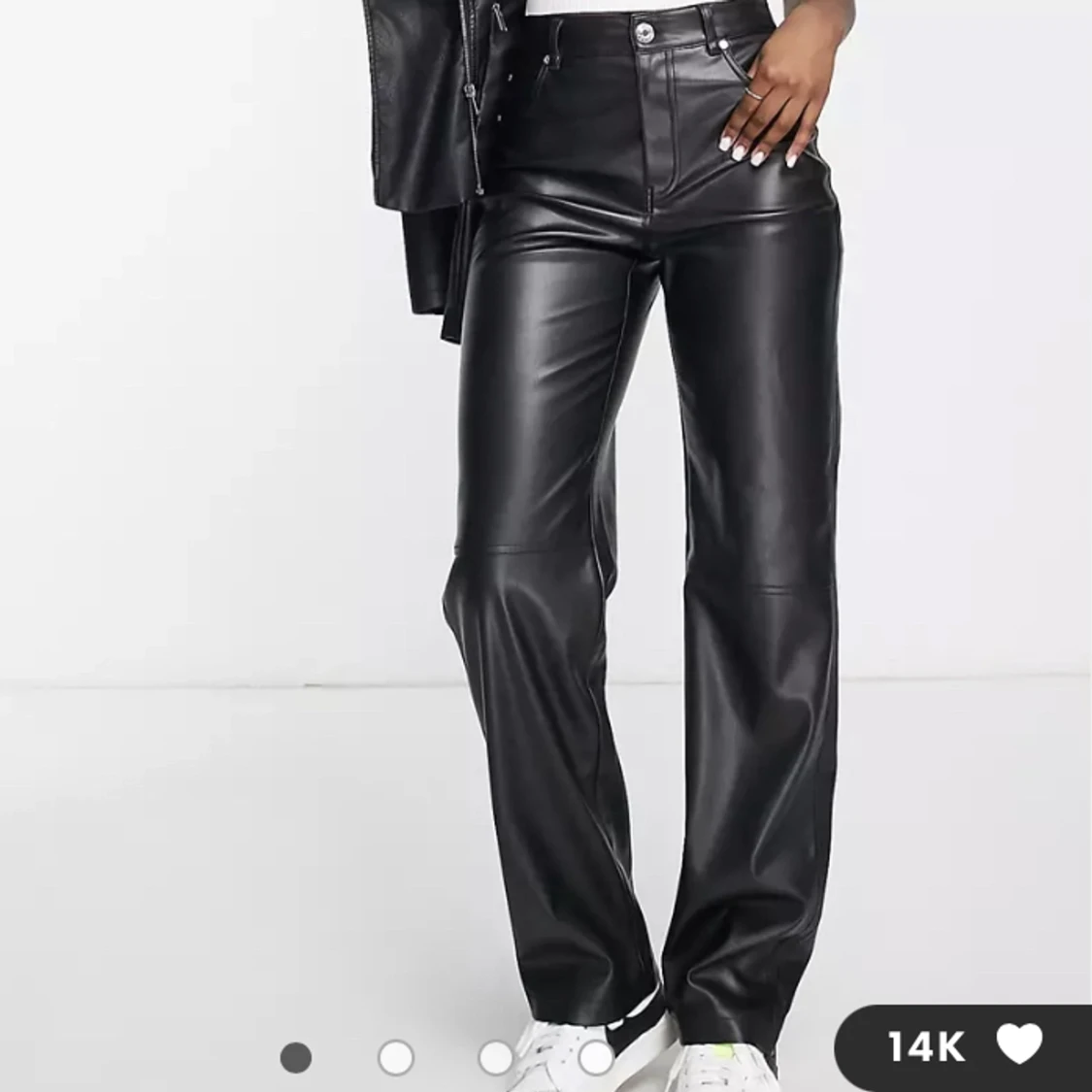The width and height of the screenshot is (1092, 1092).
Task: Tap the 14K heart to save the item
Action: pyautogui.click(x=1018, y=1046)
